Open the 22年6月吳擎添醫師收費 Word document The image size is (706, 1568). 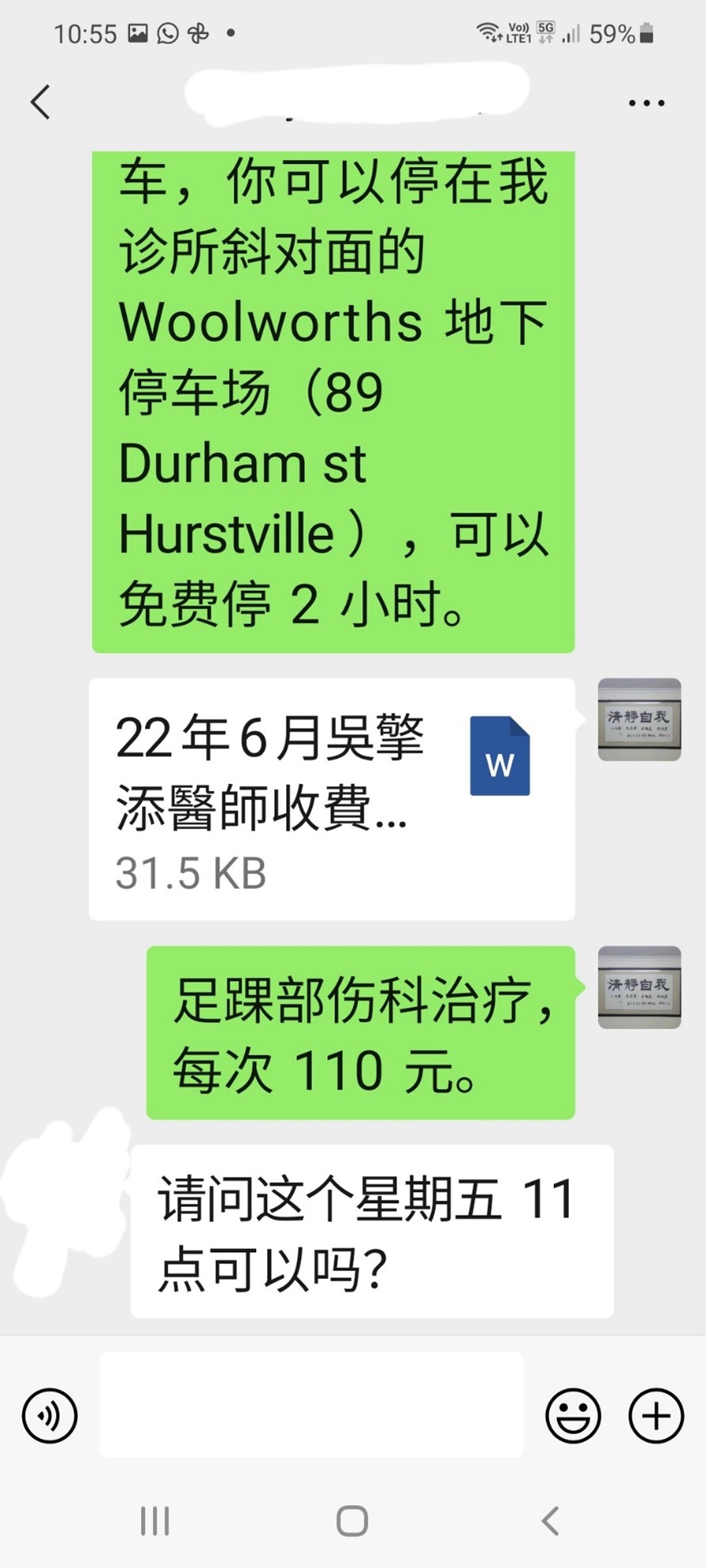tap(331, 798)
